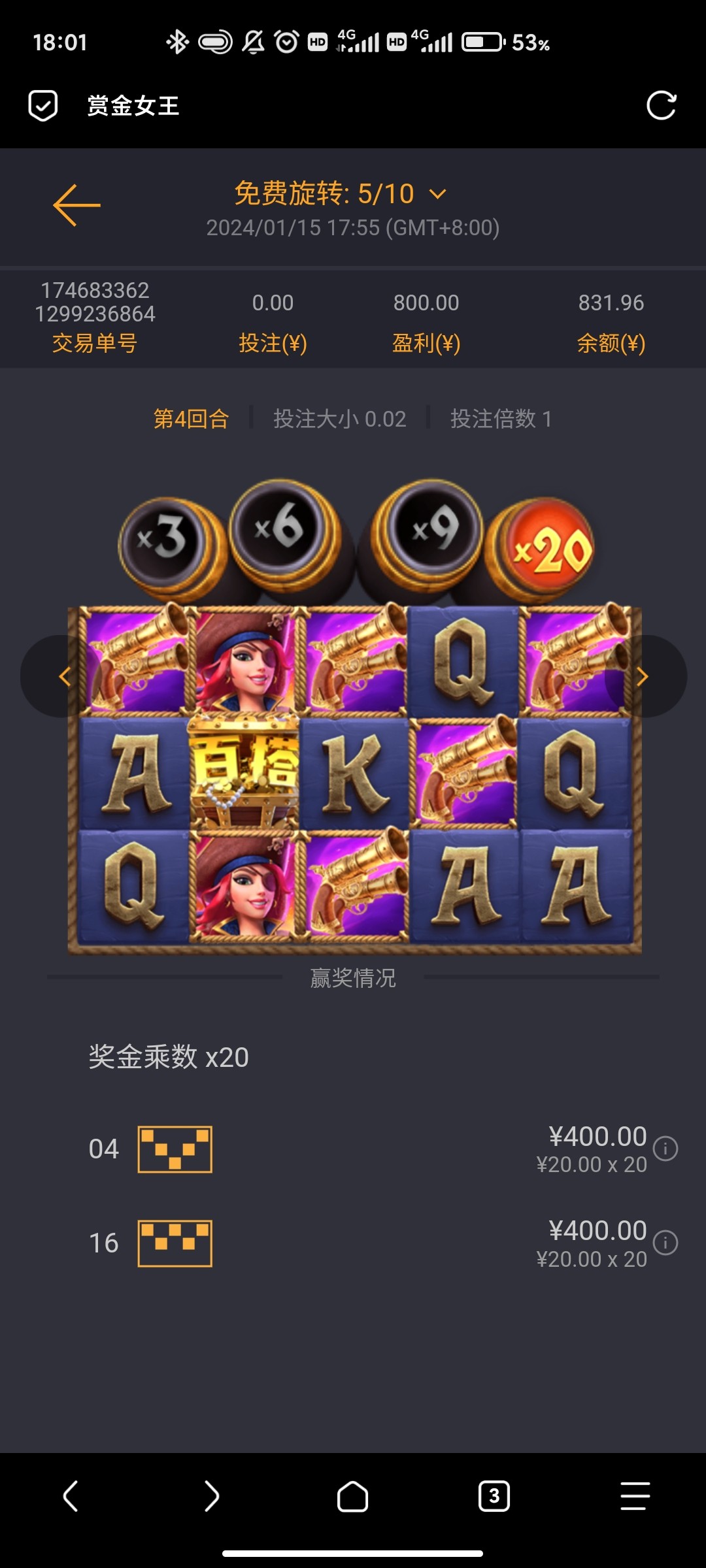Screen dimensions: 706x1568
Task: Tap the shield security icon
Action: (x=43, y=105)
